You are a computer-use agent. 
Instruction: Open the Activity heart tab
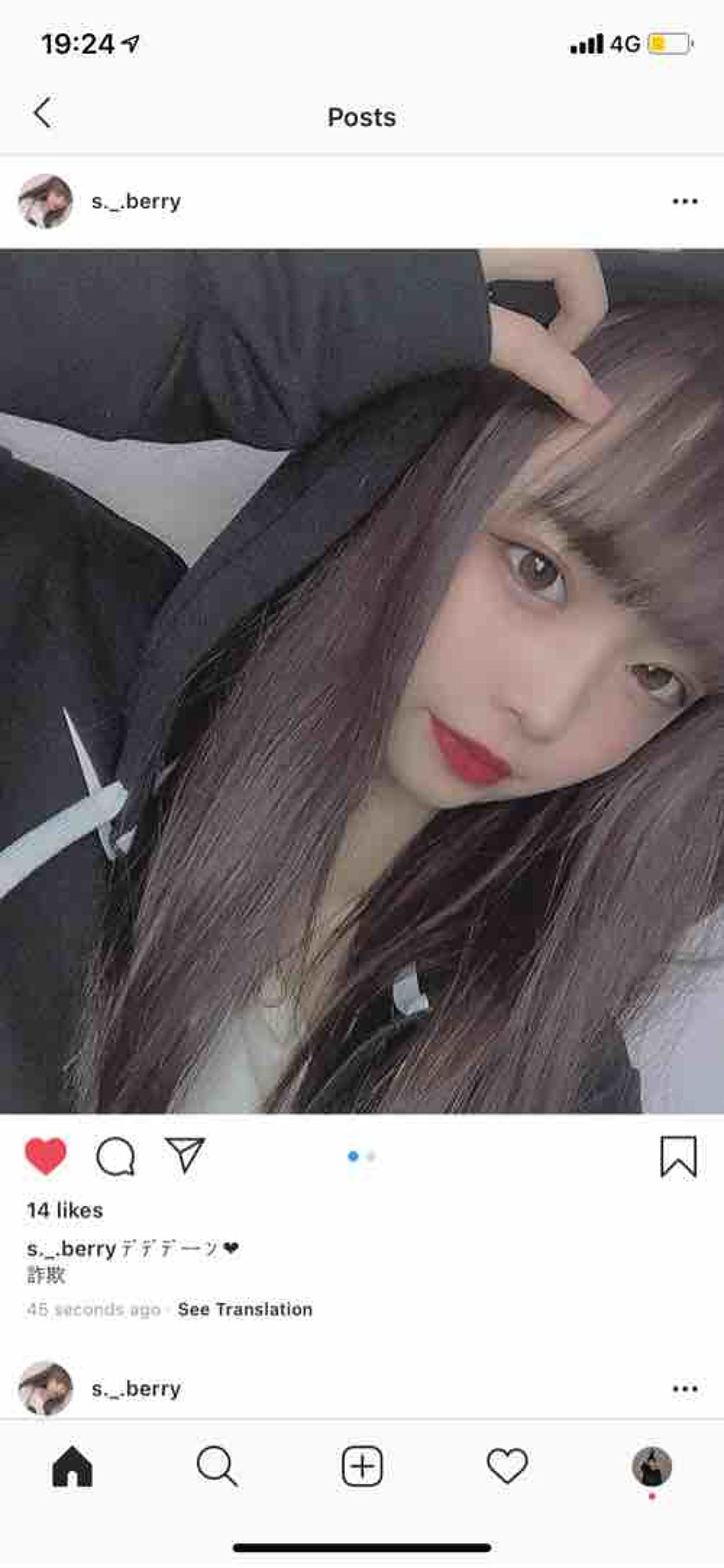507,1466
